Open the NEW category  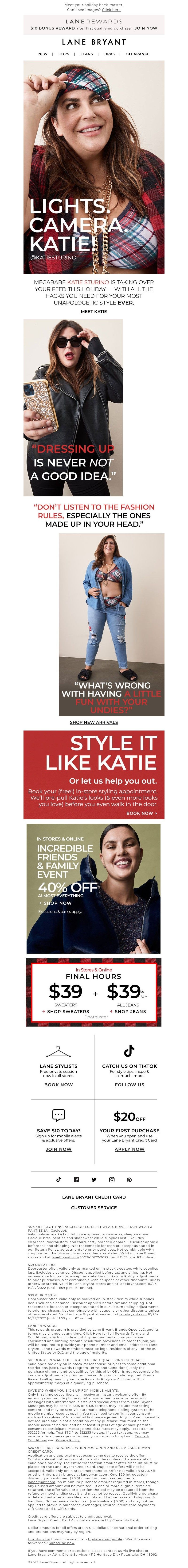pyautogui.click(x=43, y=53)
